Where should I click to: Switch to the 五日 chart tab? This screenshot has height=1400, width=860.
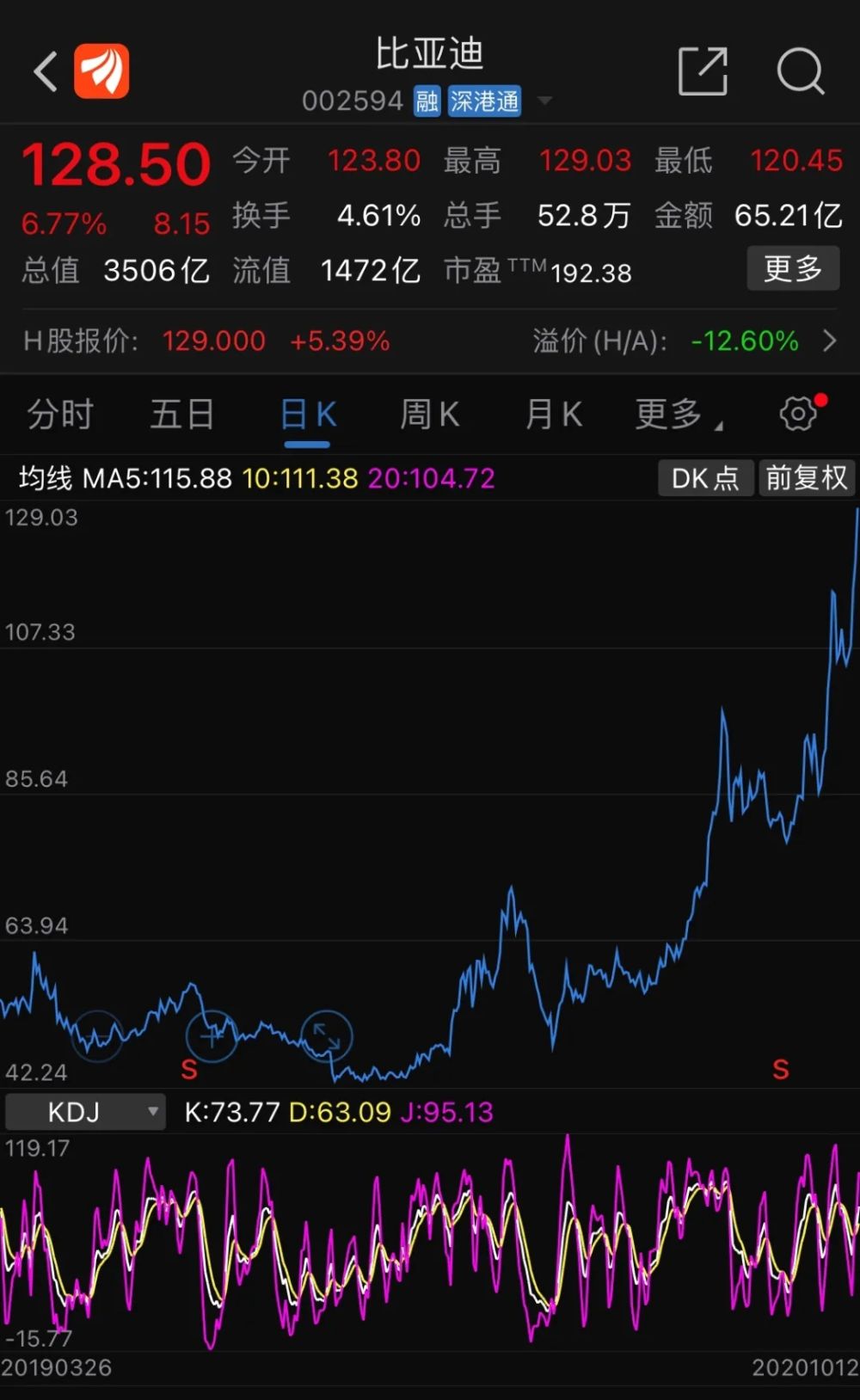pyautogui.click(x=182, y=414)
